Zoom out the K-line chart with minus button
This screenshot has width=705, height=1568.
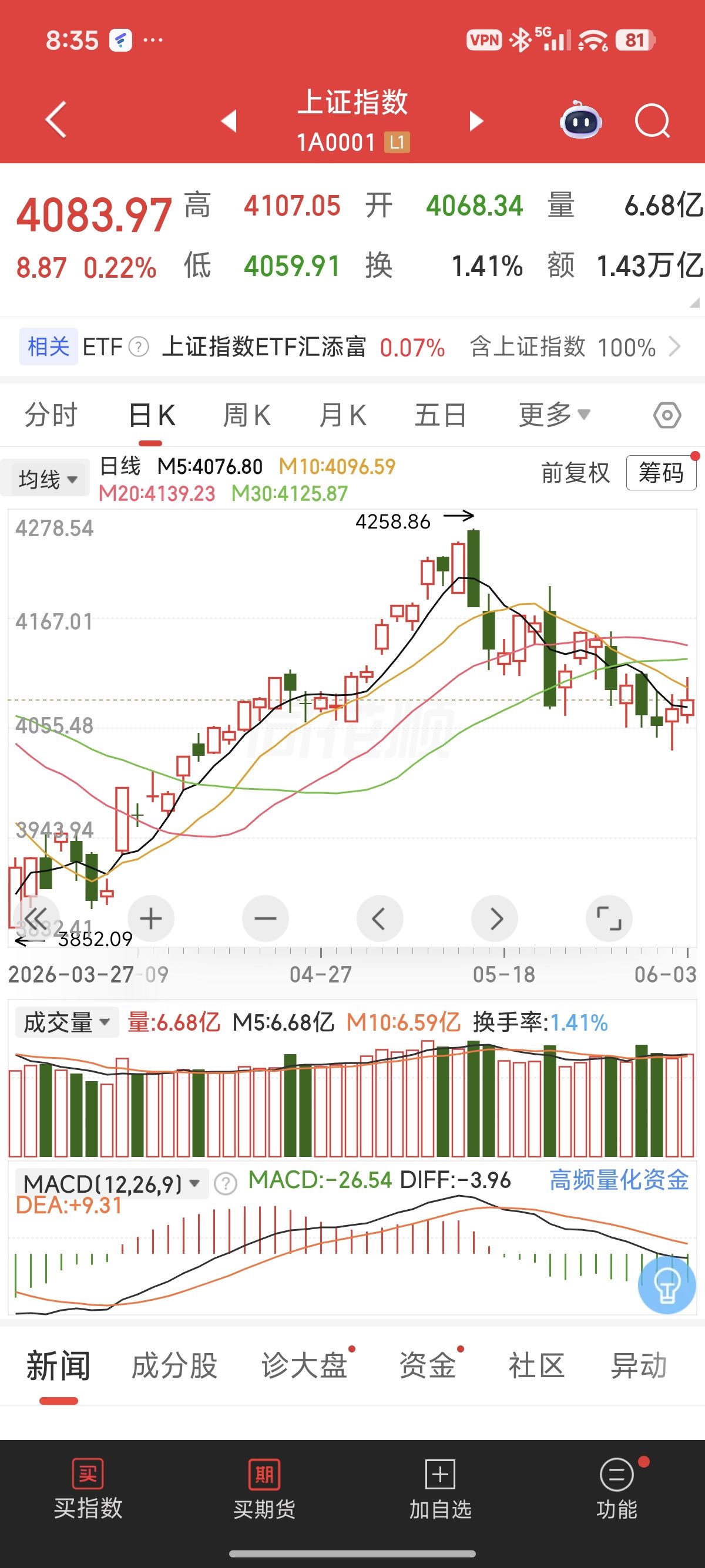pyautogui.click(x=266, y=918)
